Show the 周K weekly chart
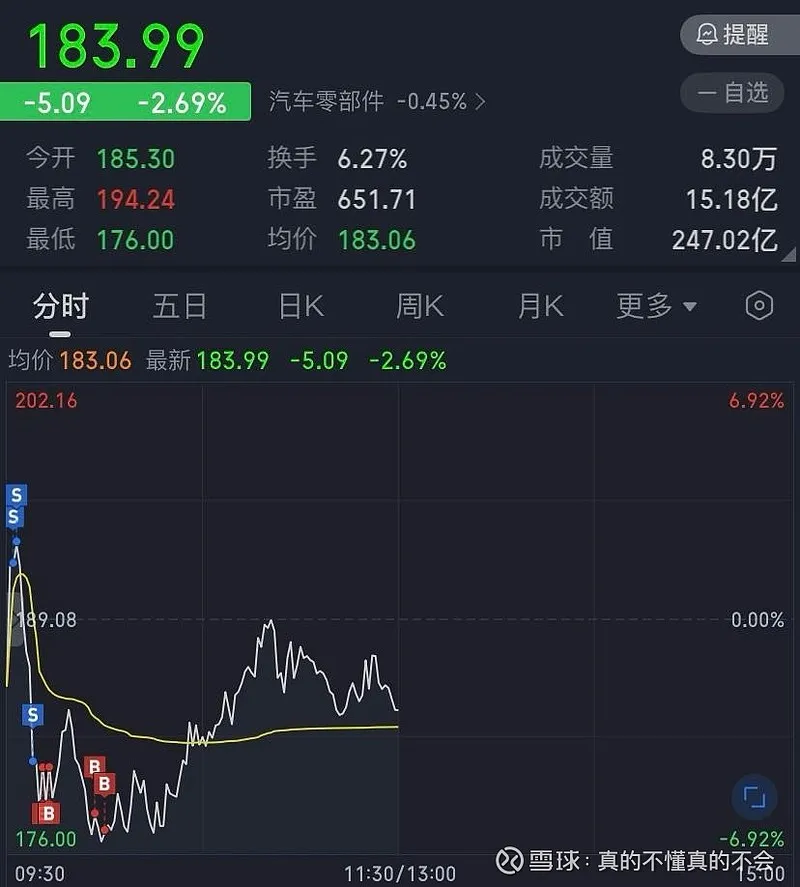 point(420,306)
